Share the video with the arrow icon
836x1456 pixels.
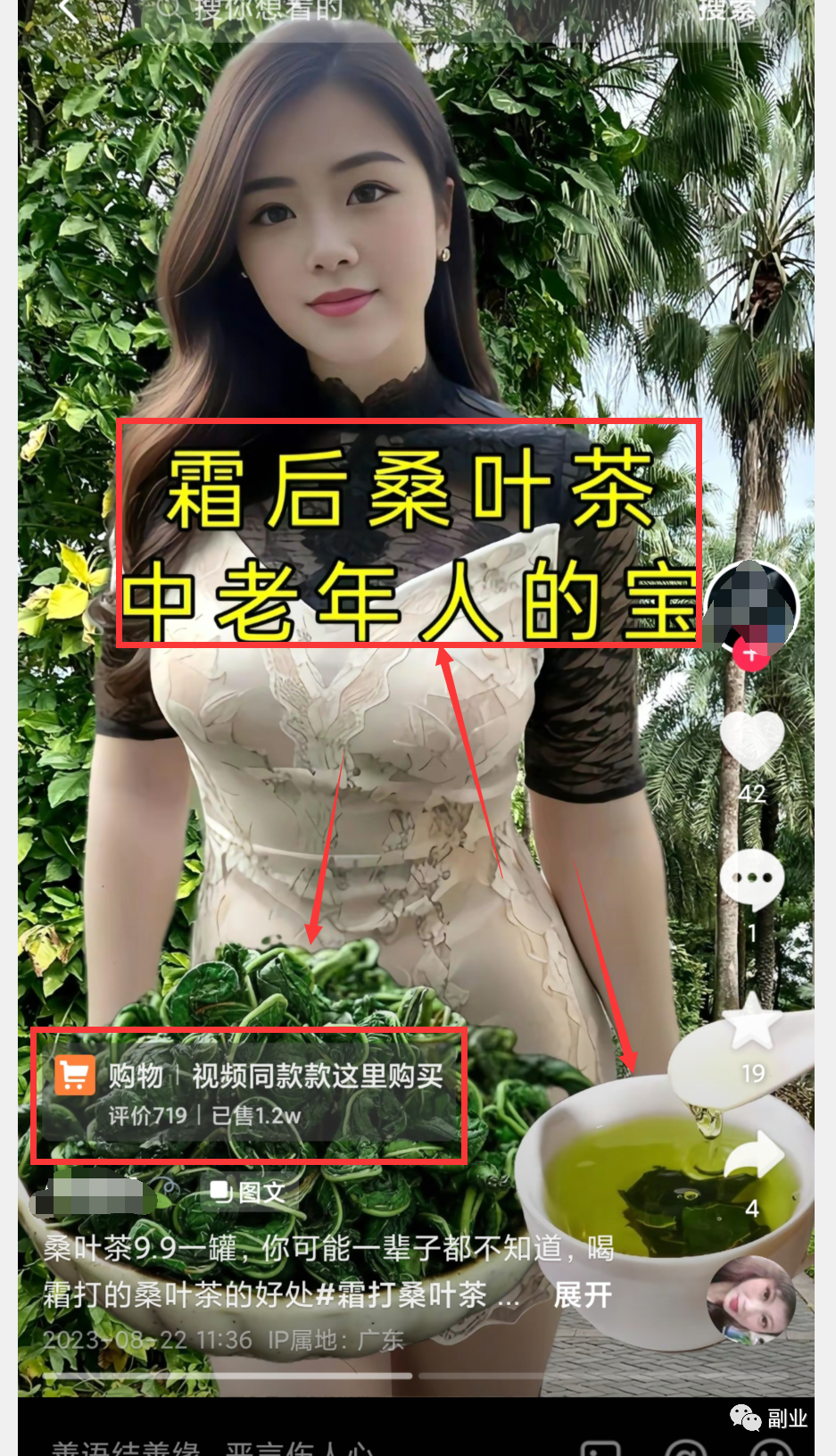754,1156
